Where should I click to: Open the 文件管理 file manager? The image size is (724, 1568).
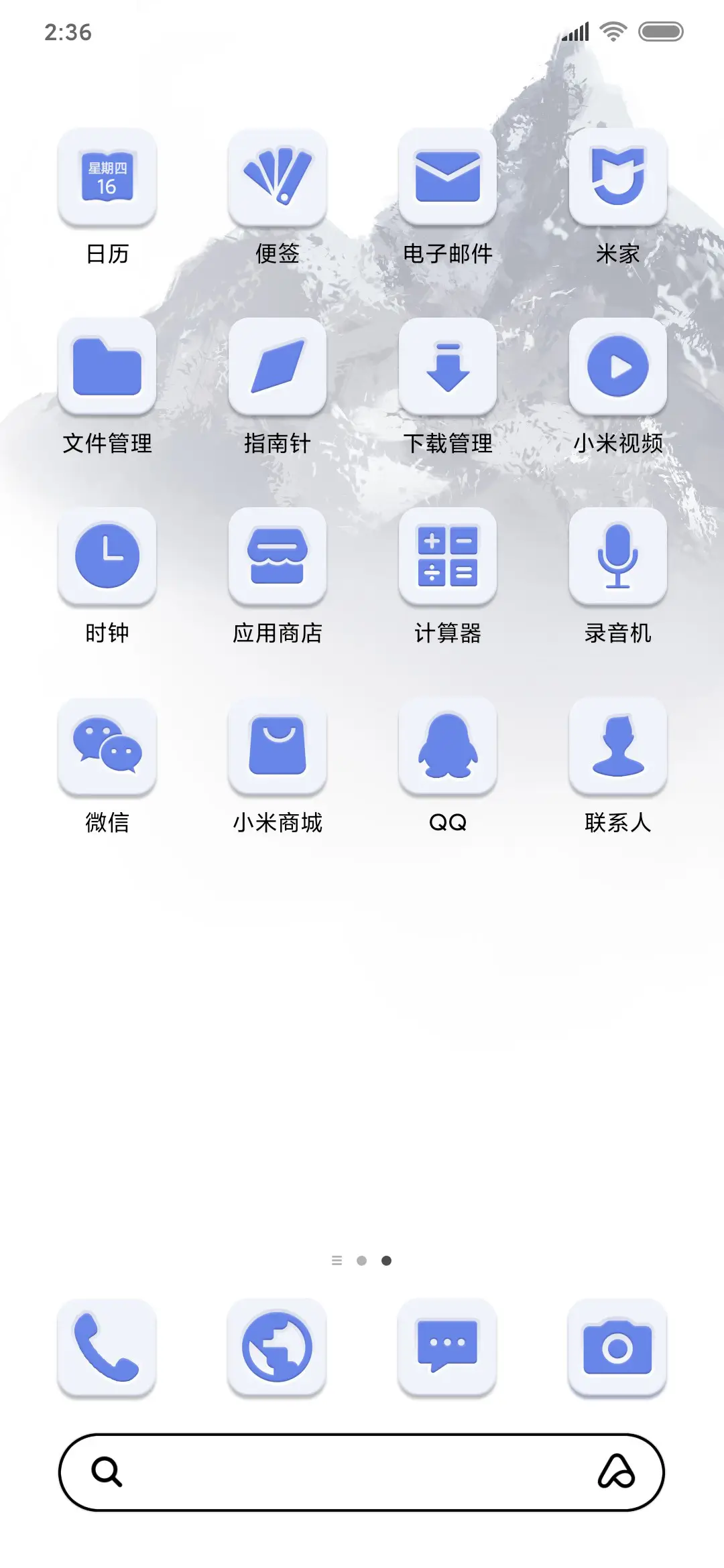point(107,369)
